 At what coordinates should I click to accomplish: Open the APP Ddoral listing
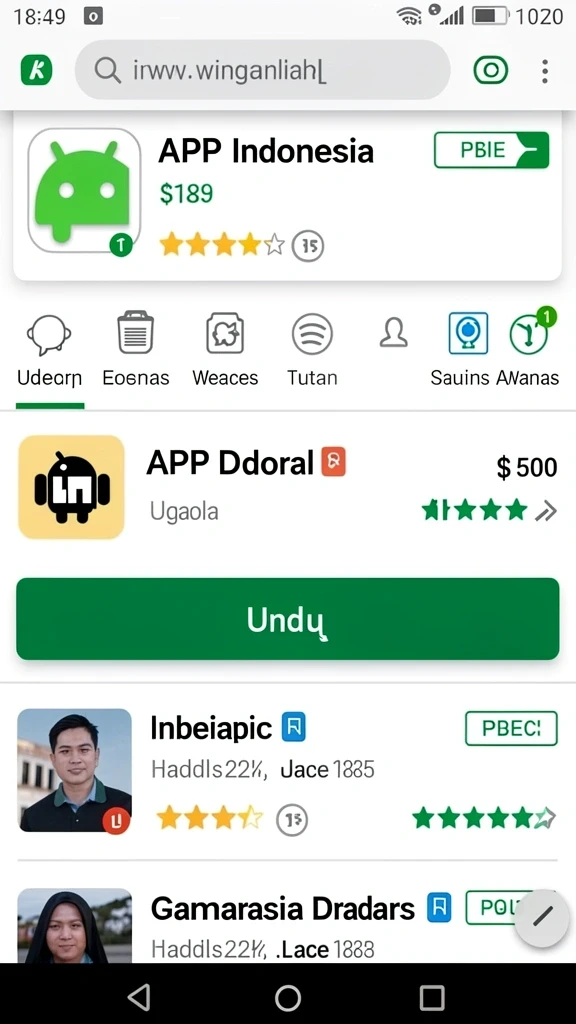tap(287, 487)
